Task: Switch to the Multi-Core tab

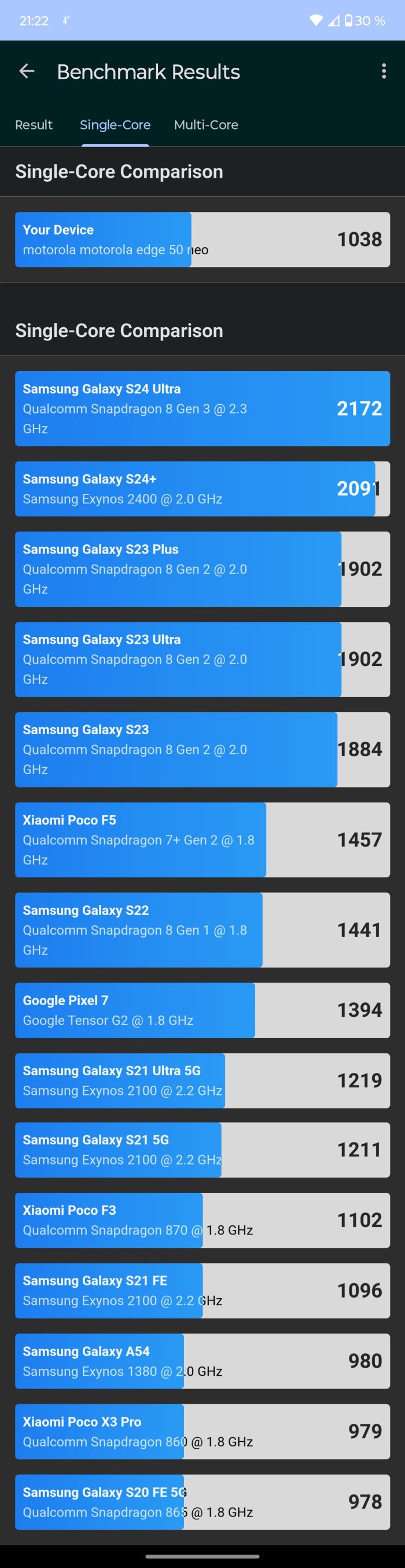Action: tap(205, 125)
